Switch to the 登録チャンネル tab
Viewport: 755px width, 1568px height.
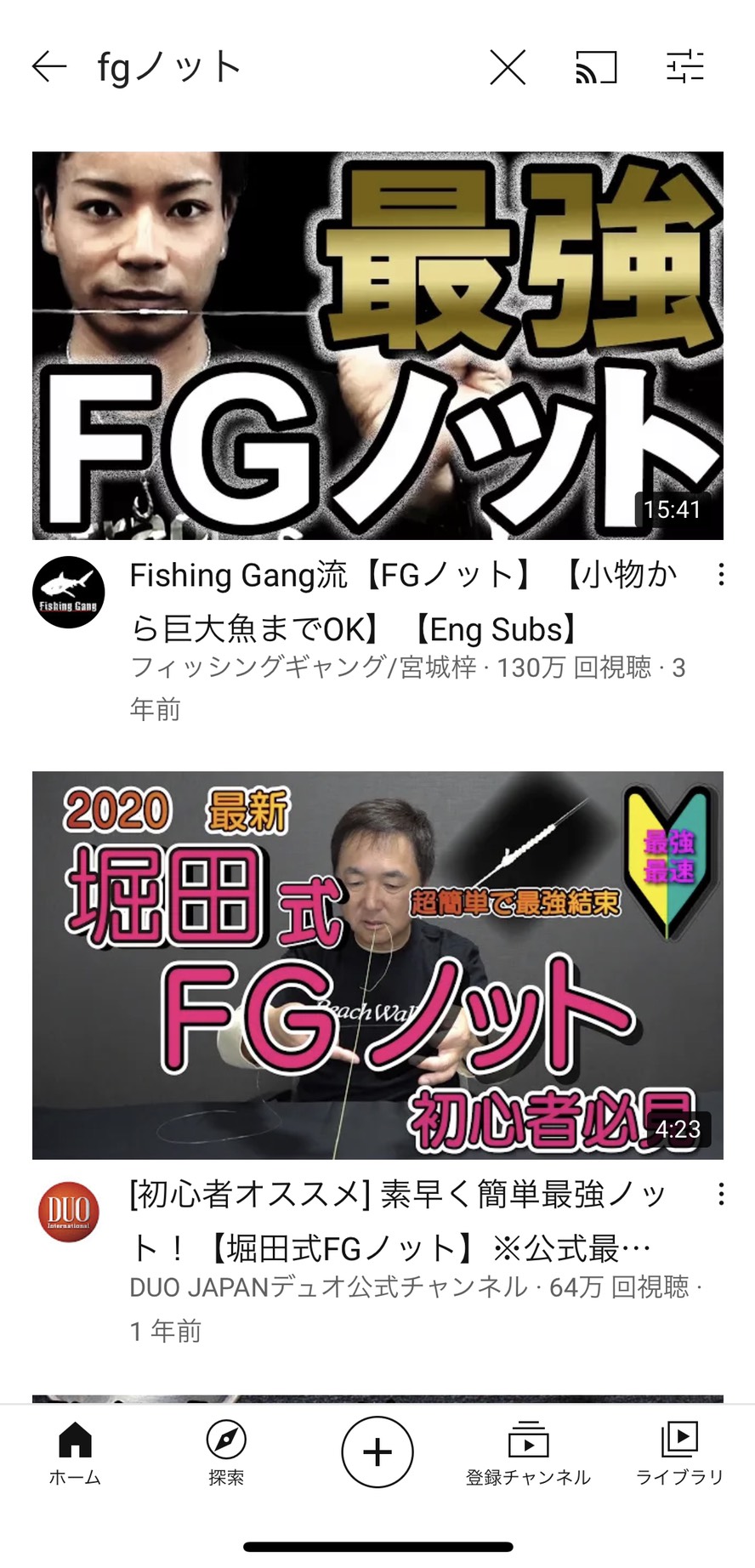click(528, 1453)
